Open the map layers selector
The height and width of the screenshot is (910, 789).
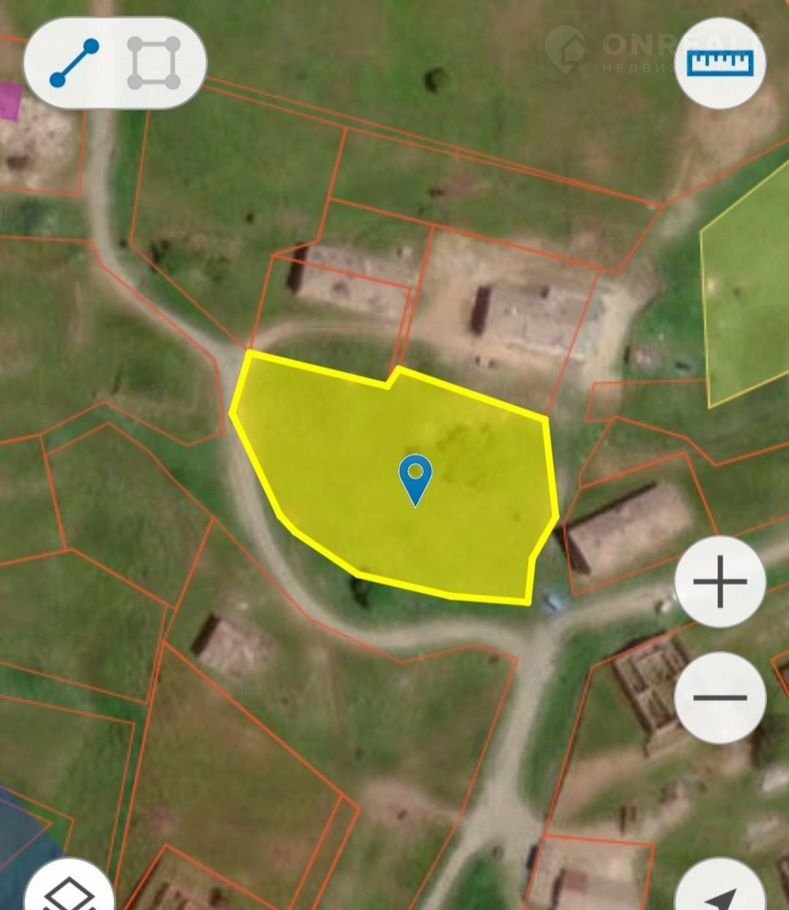point(68,892)
